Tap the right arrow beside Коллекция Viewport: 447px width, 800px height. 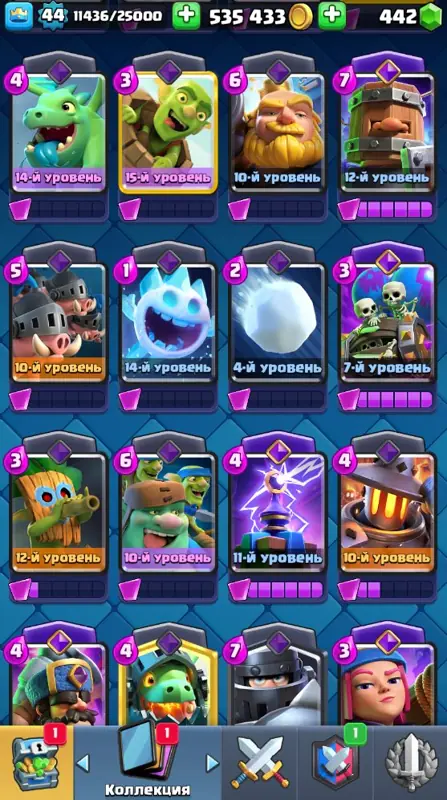click(212, 763)
